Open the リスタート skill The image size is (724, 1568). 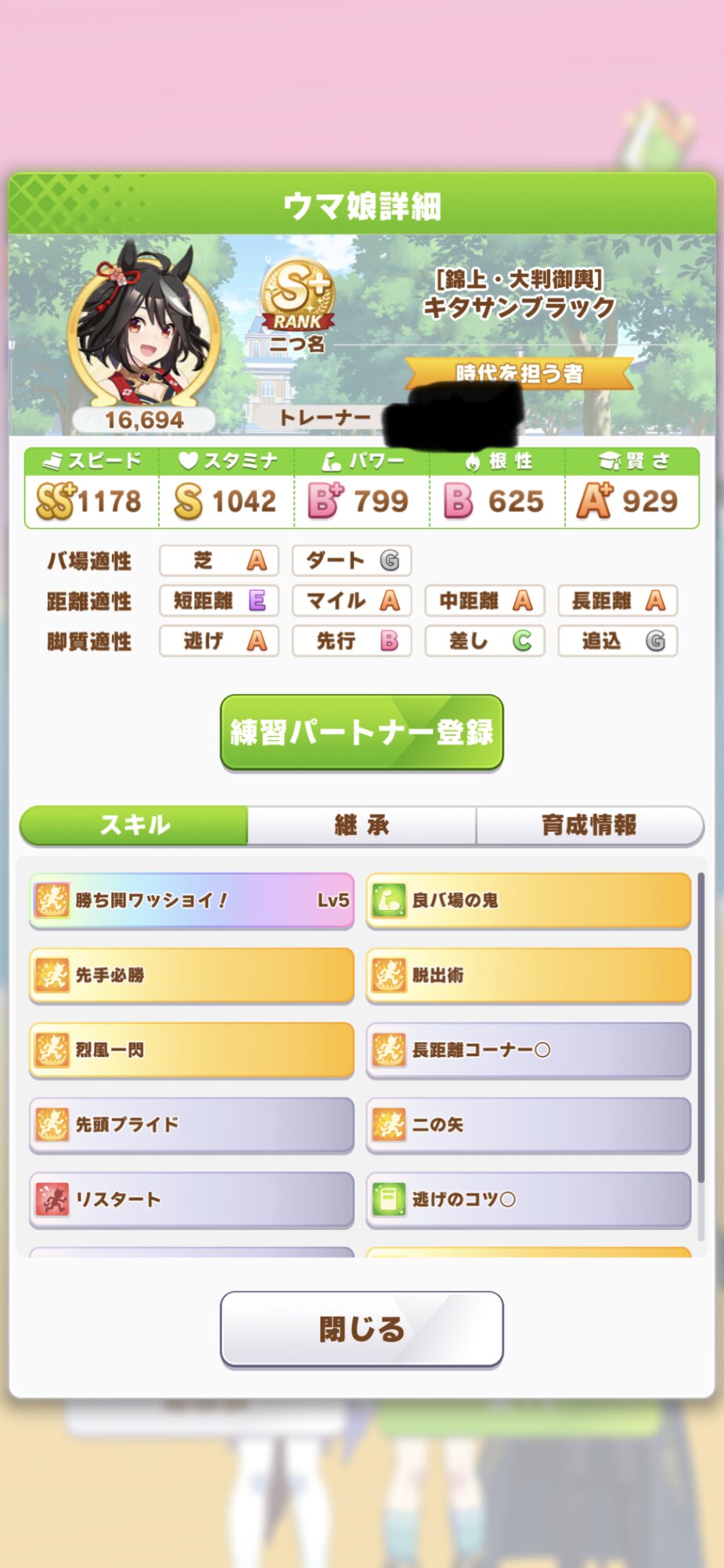191,1199
